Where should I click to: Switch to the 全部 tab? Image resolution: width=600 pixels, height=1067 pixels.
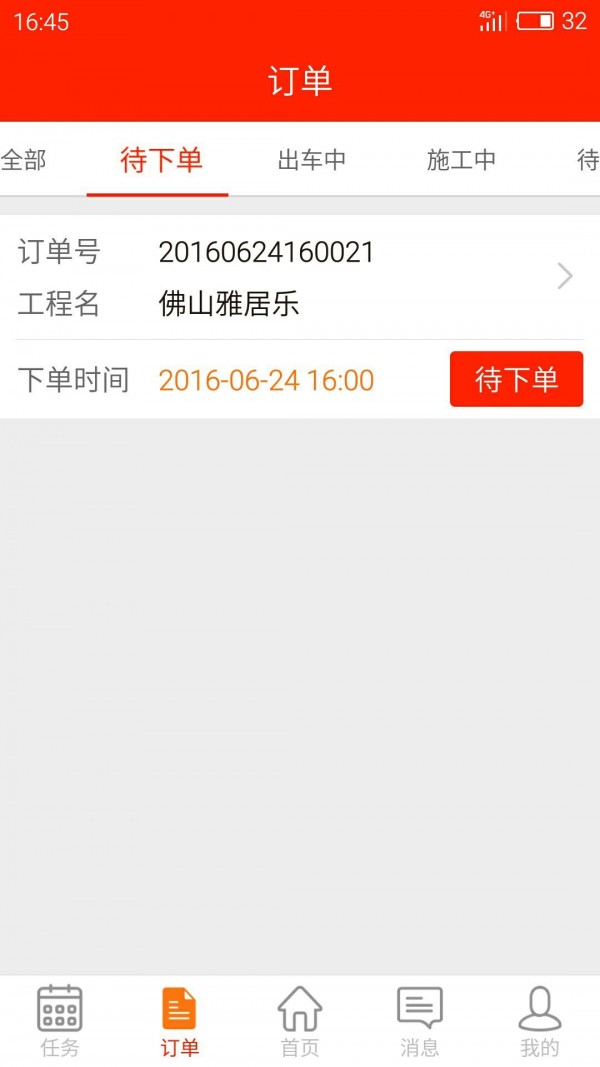(24, 160)
